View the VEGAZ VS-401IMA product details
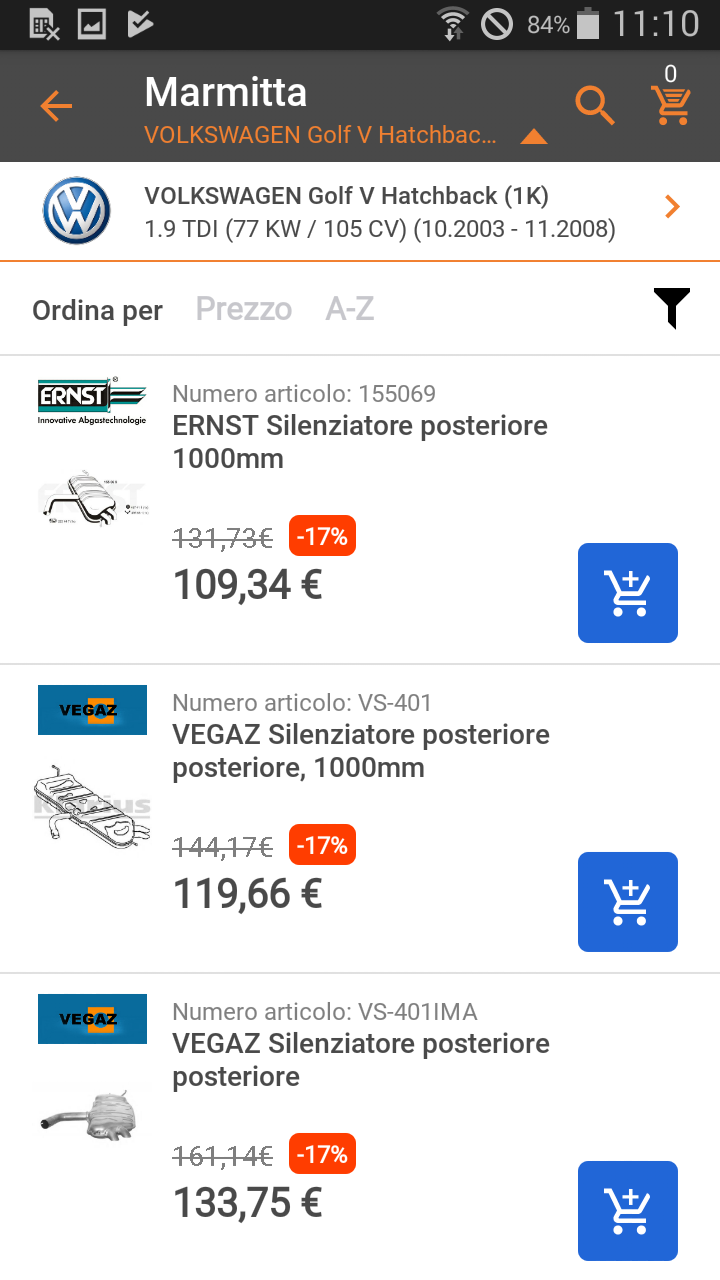Viewport: 720px width, 1280px height. coord(360,1060)
